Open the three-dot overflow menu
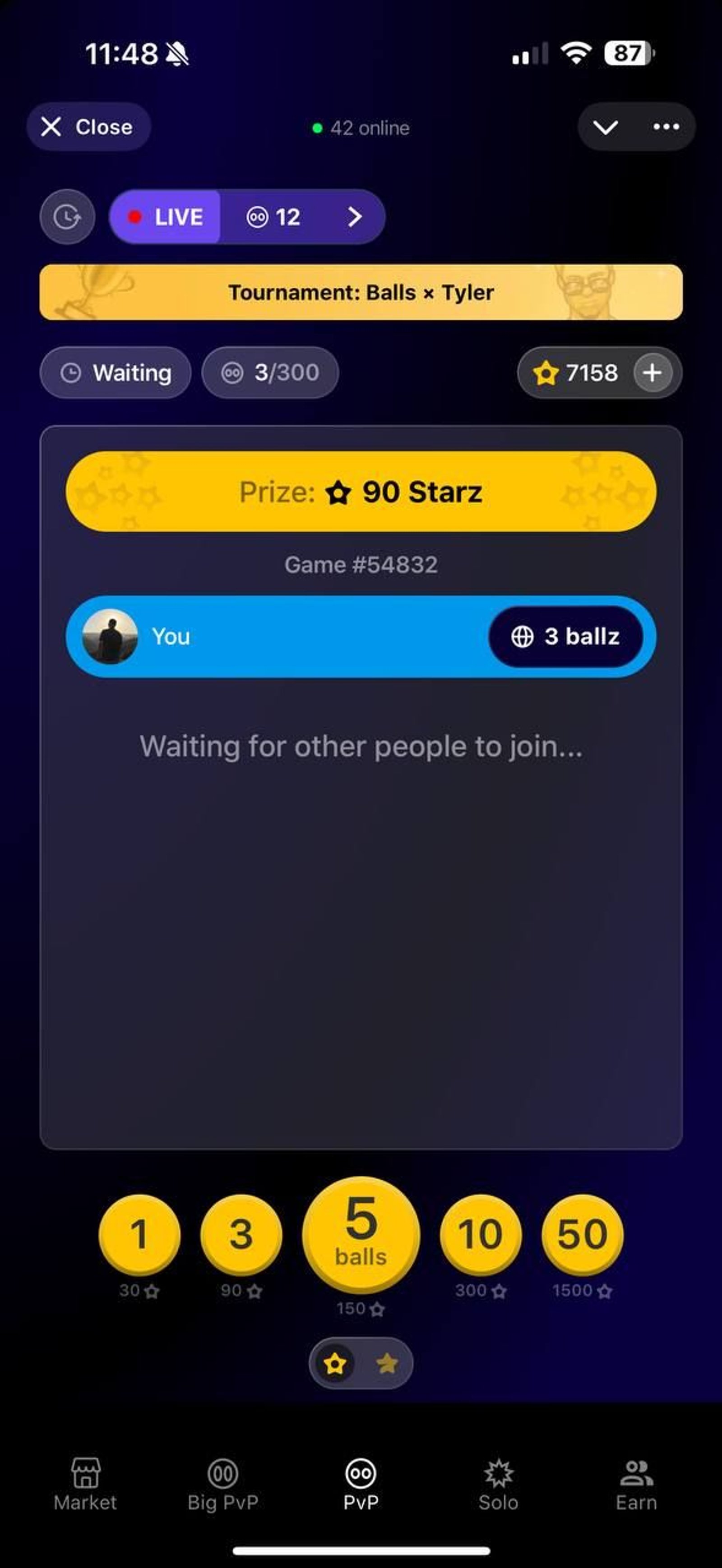722x1568 pixels. click(x=666, y=127)
